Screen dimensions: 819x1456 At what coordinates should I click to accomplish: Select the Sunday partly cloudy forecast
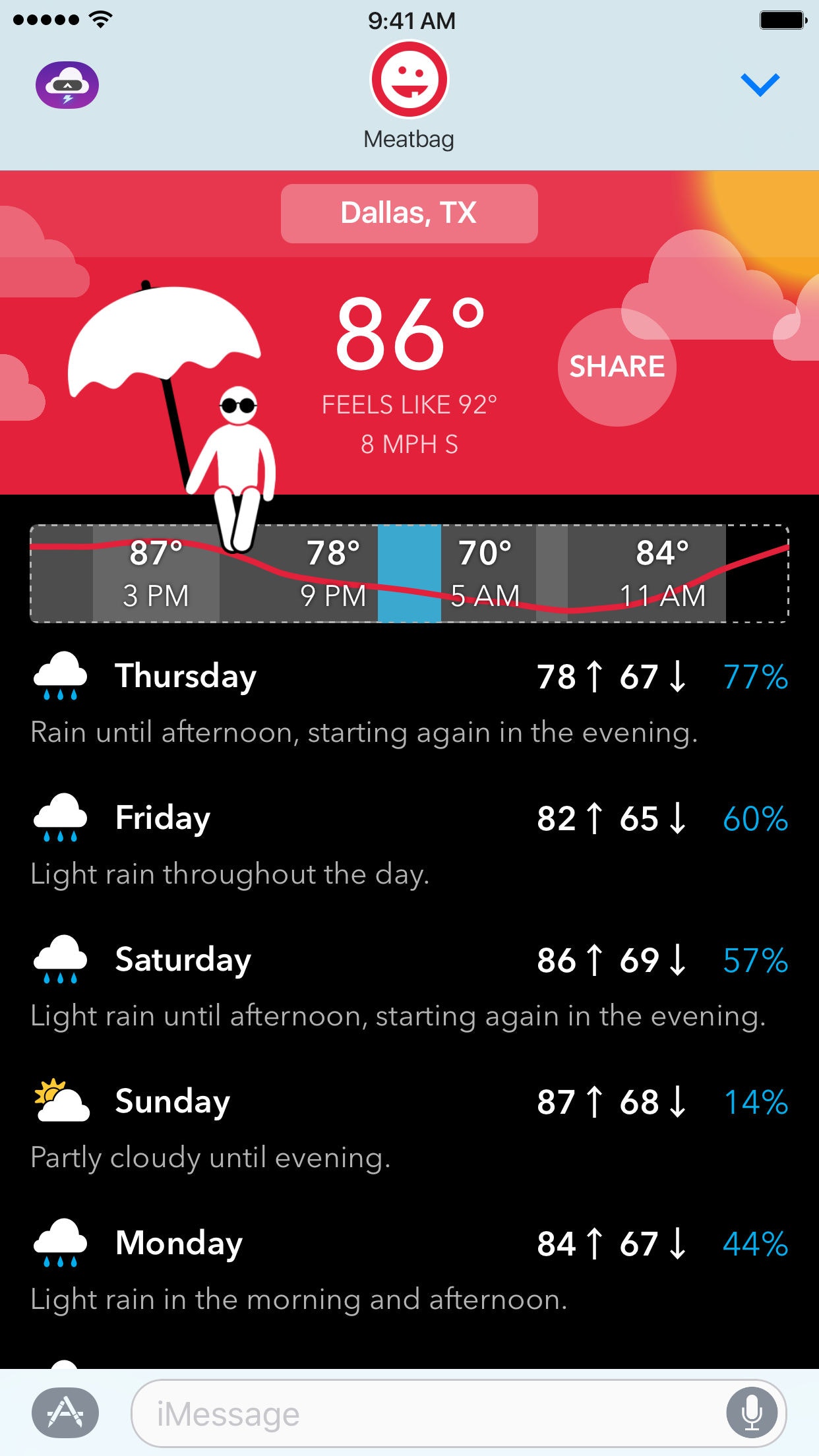pos(409,1128)
